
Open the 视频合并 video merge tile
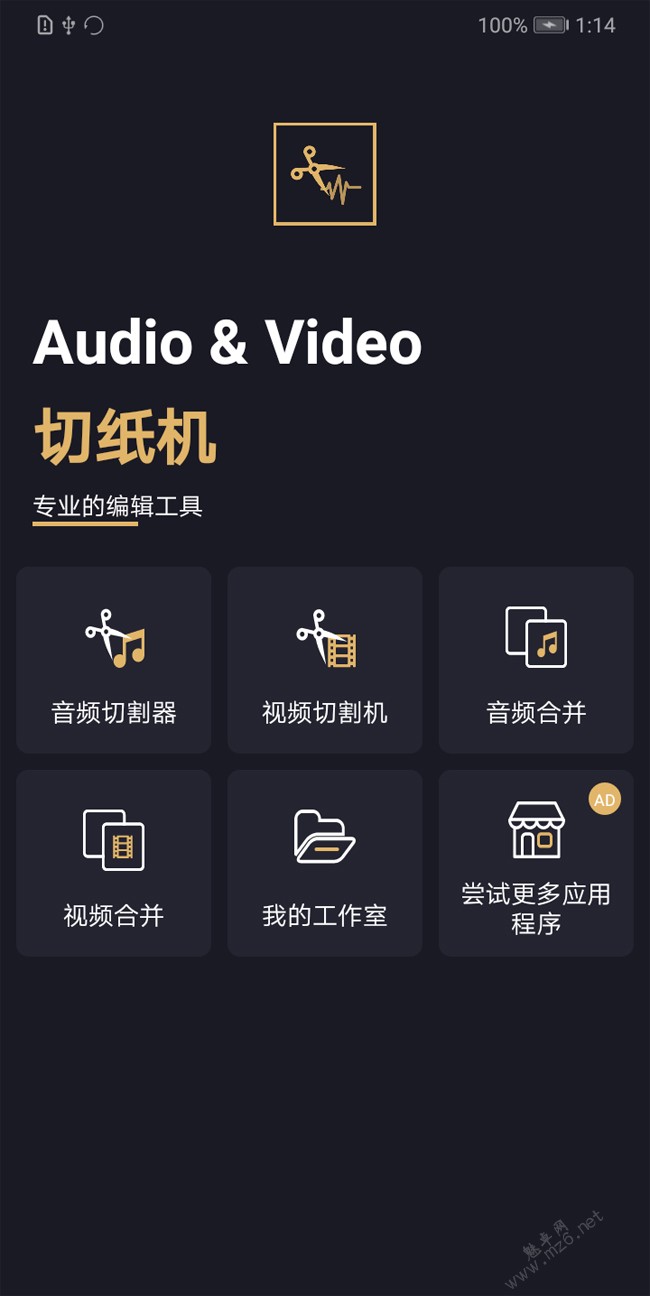(x=113, y=863)
